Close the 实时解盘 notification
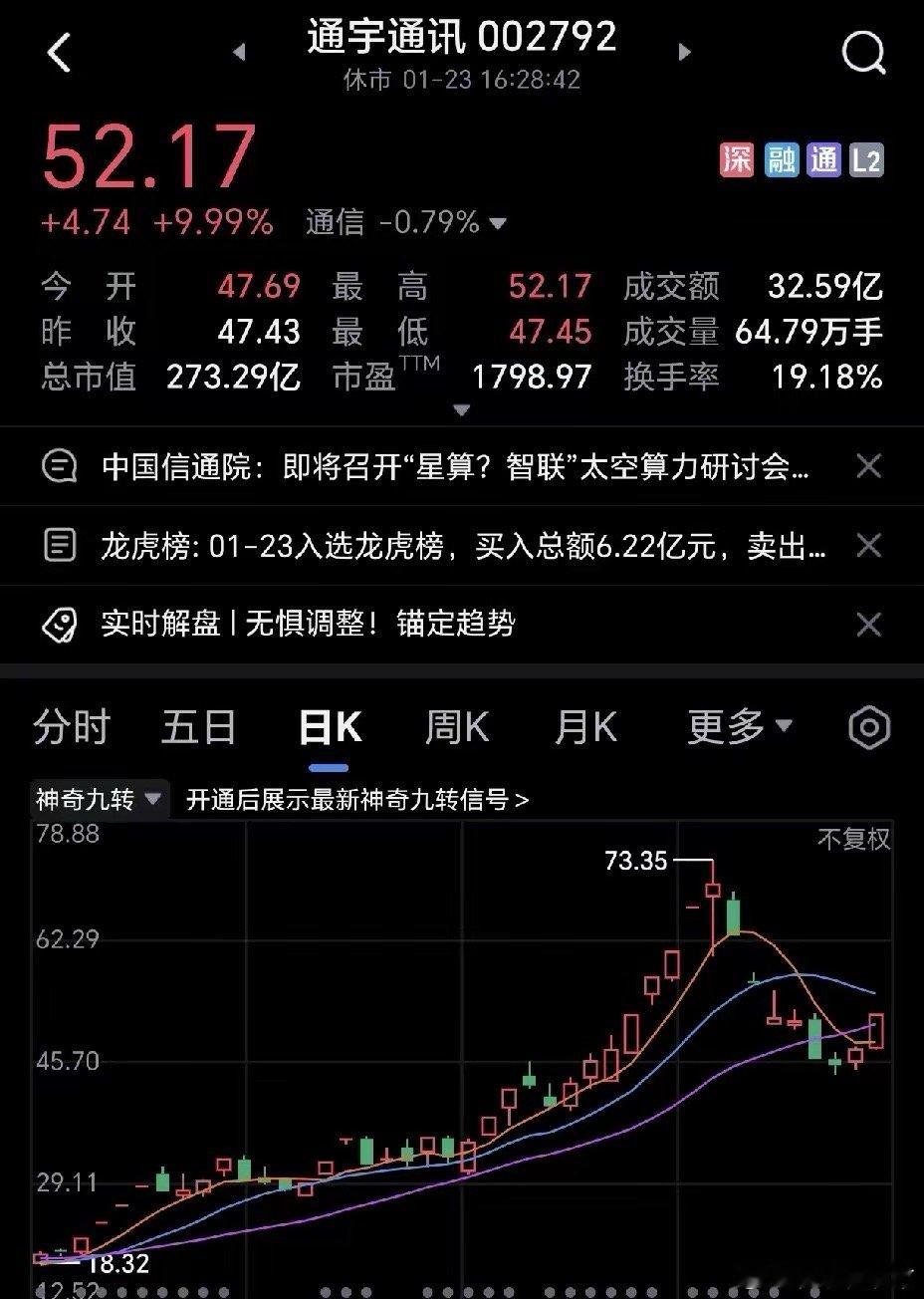 tap(868, 625)
